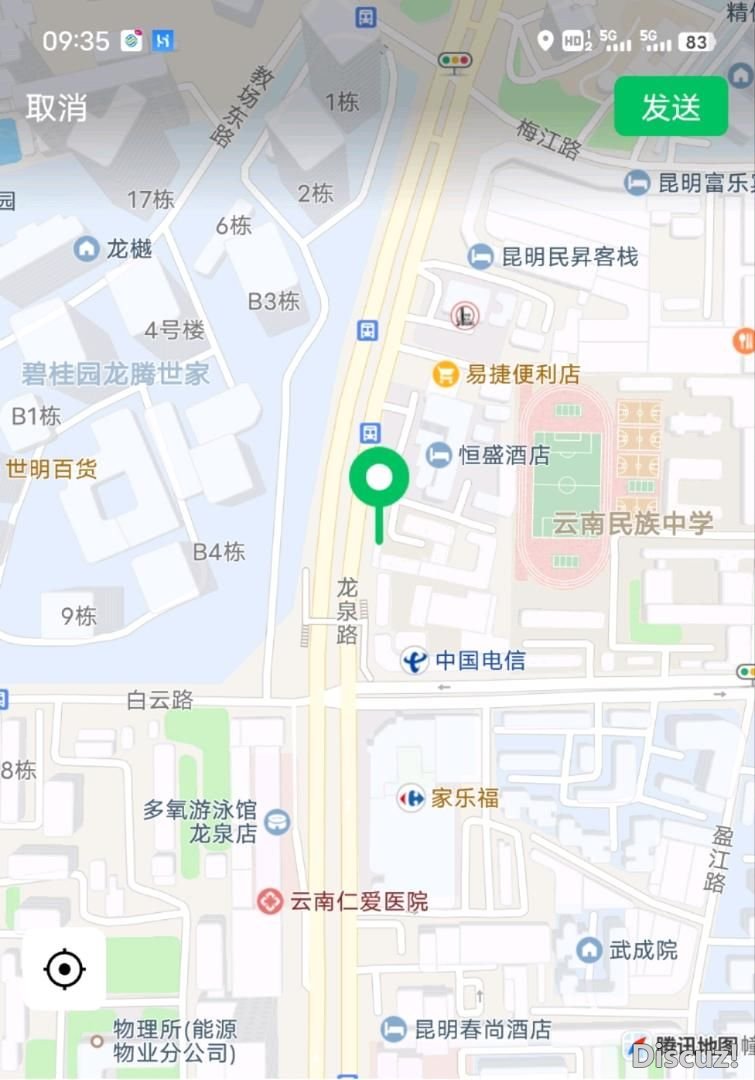The width and height of the screenshot is (755, 1080).
Task: Recenter the map on my current location
Action: 65,969
